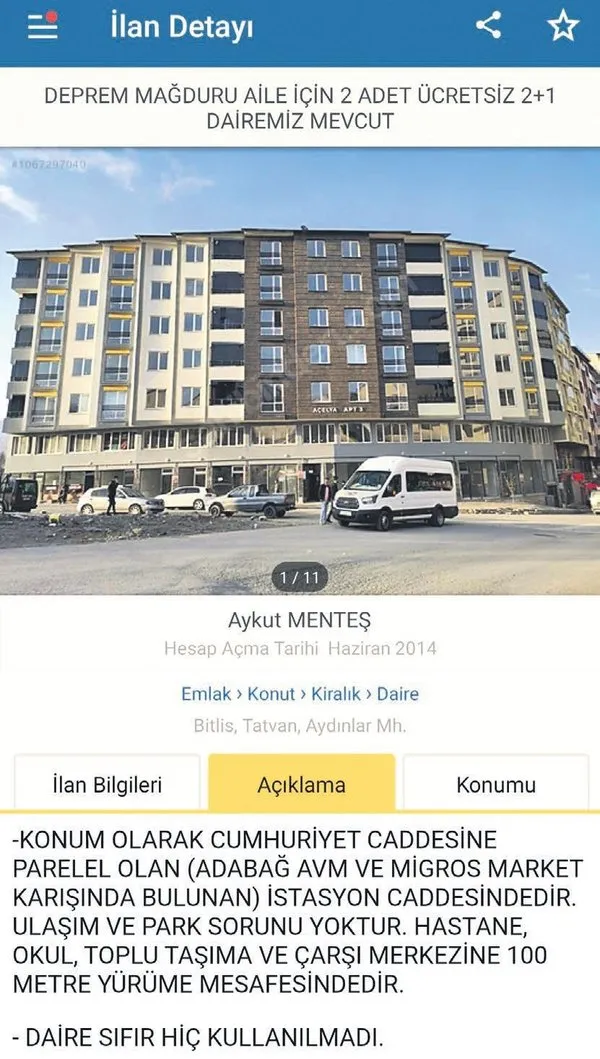Open the building photo gallery
The width and height of the screenshot is (600, 1059).
point(300,370)
